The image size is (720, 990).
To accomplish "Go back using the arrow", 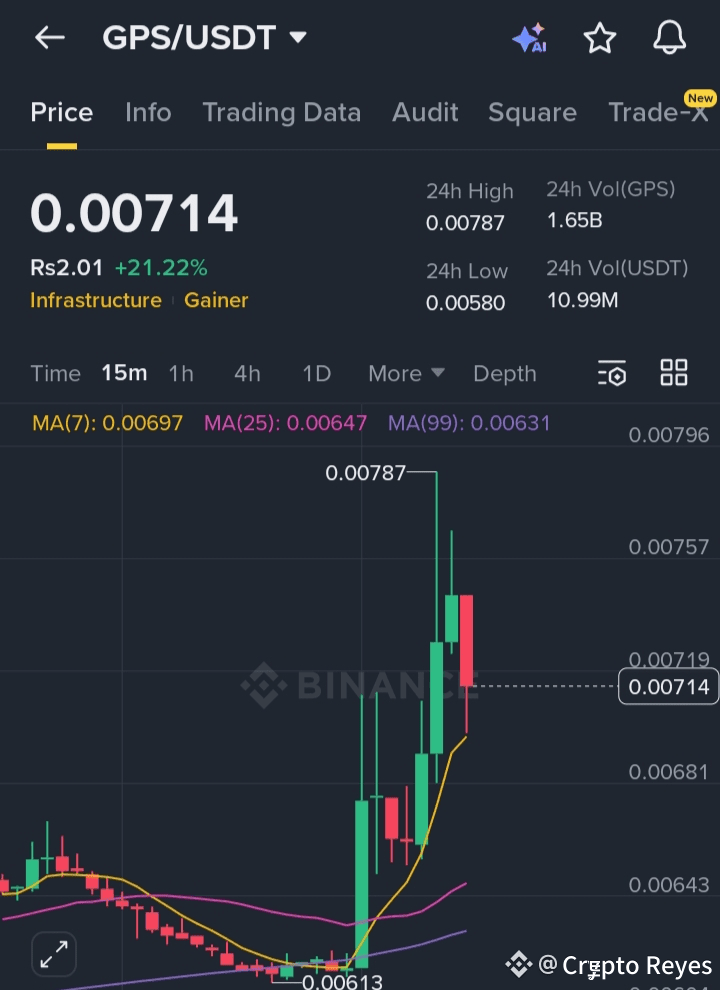I will [x=49, y=38].
